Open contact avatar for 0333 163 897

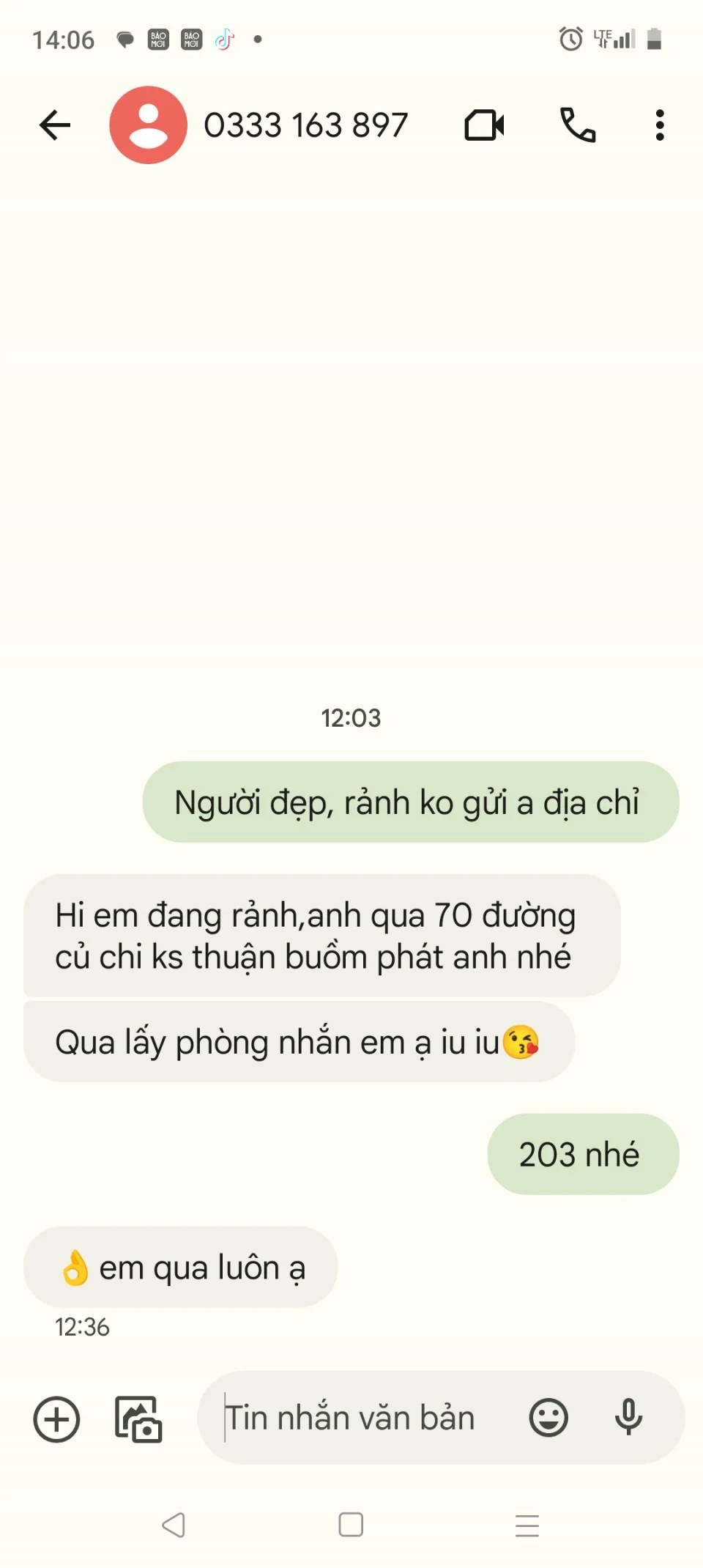point(149,125)
